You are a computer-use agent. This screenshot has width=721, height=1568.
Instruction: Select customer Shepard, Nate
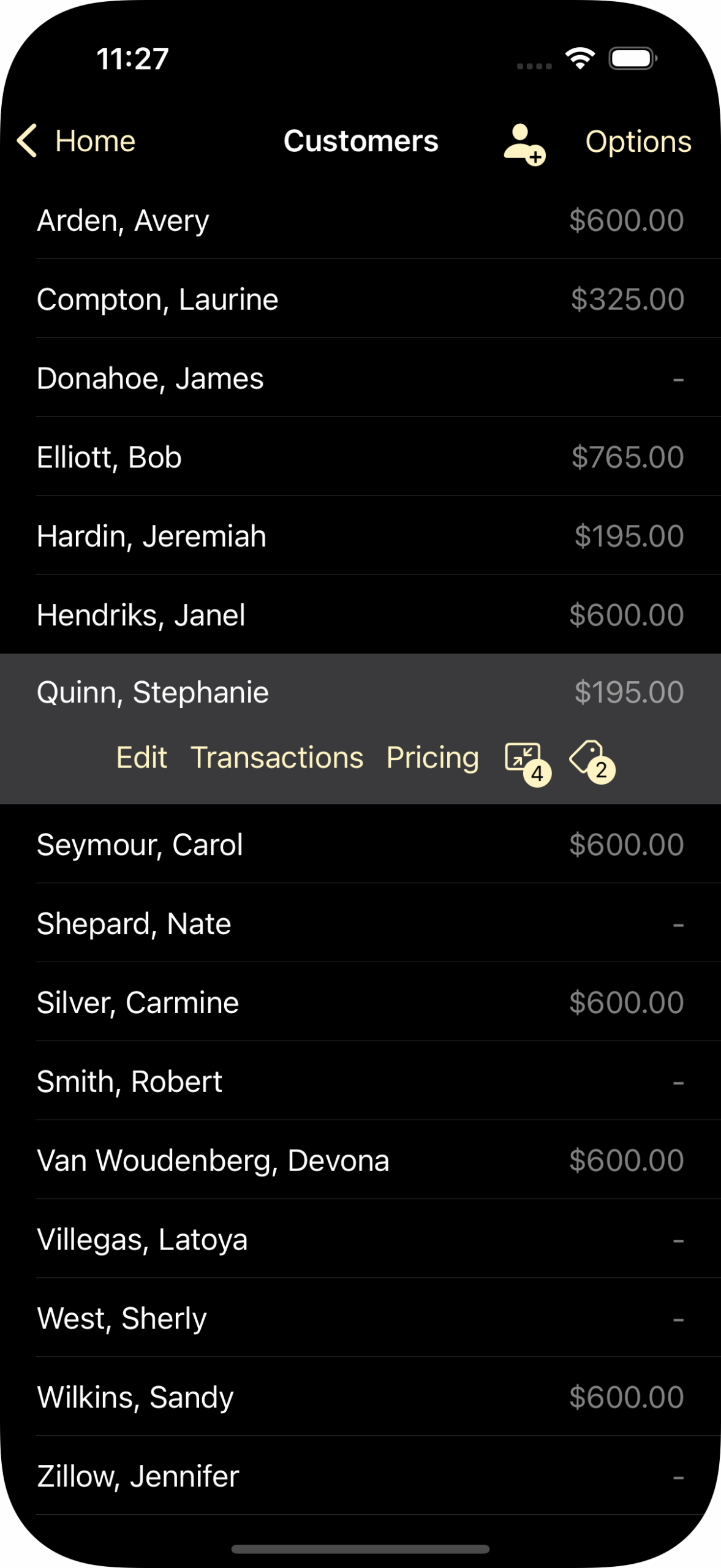pyautogui.click(x=360, y=924)
